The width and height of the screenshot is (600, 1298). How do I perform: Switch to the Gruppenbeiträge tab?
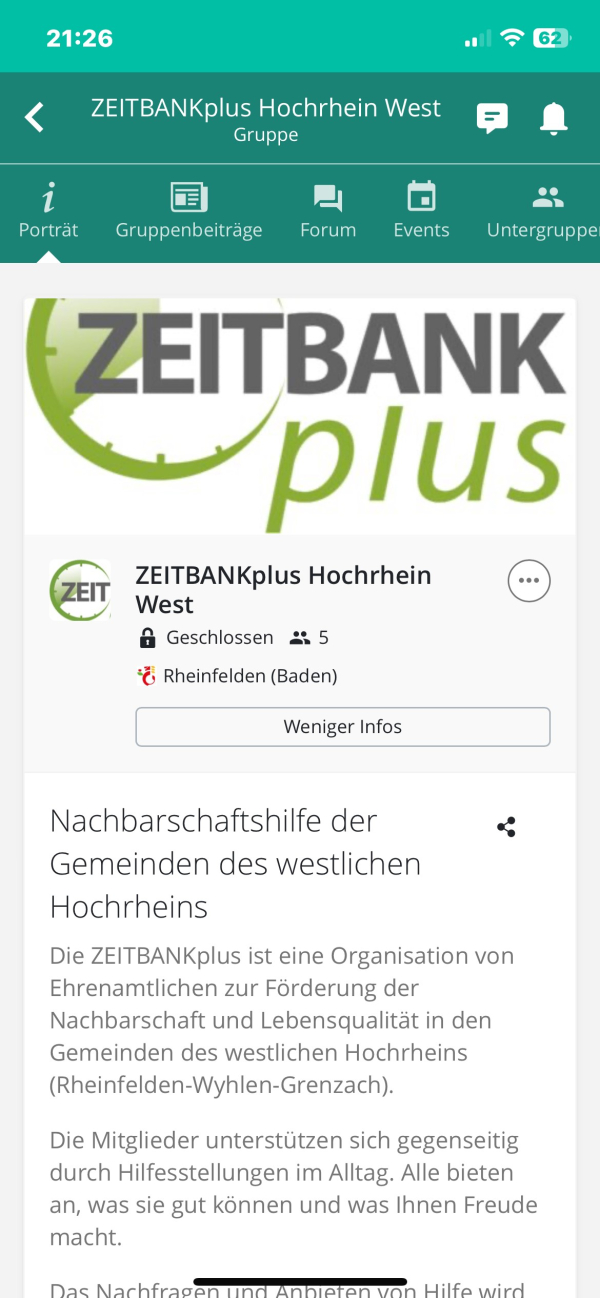189,211
